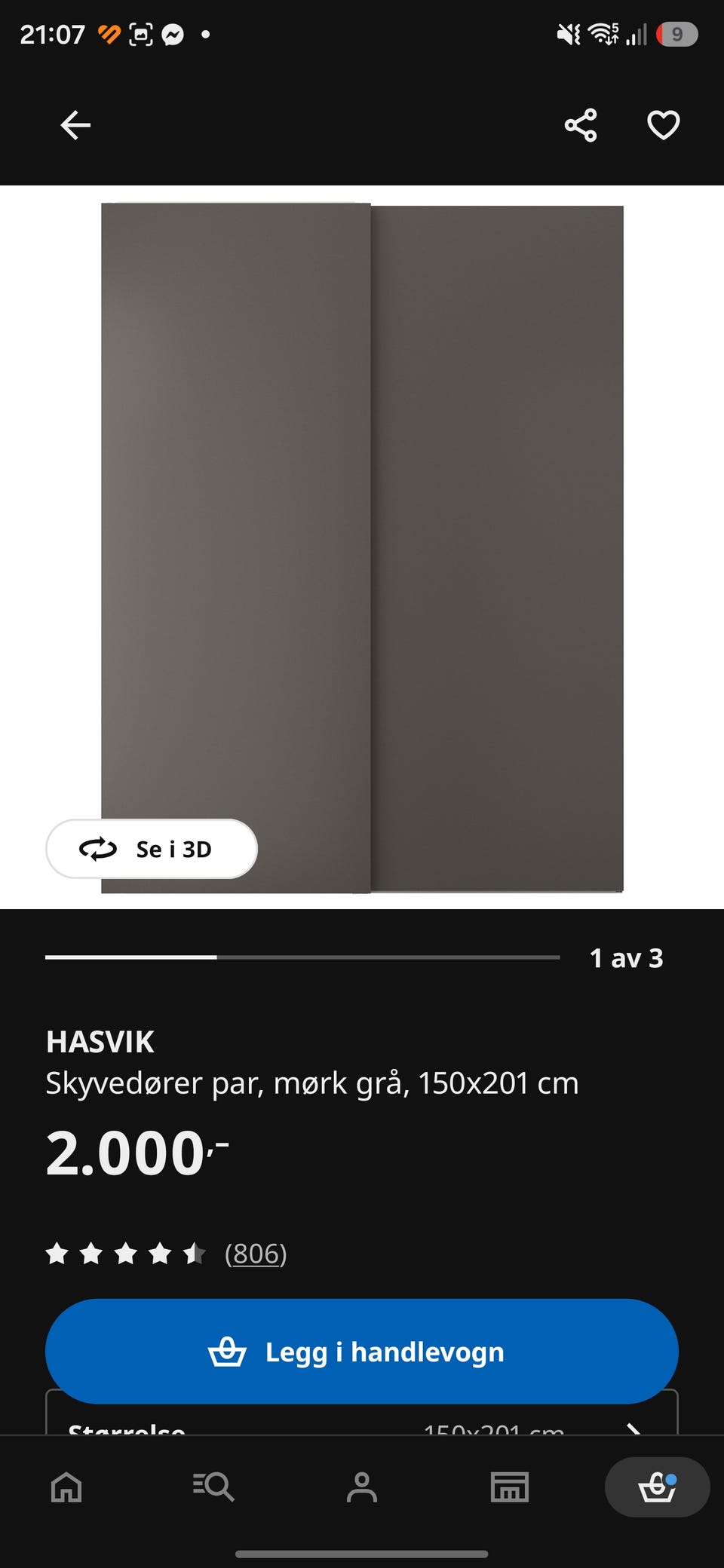The width and height of the screenshot is (724, 1568).
Task: Share this HASVIK product
Action: pos(581,125)
